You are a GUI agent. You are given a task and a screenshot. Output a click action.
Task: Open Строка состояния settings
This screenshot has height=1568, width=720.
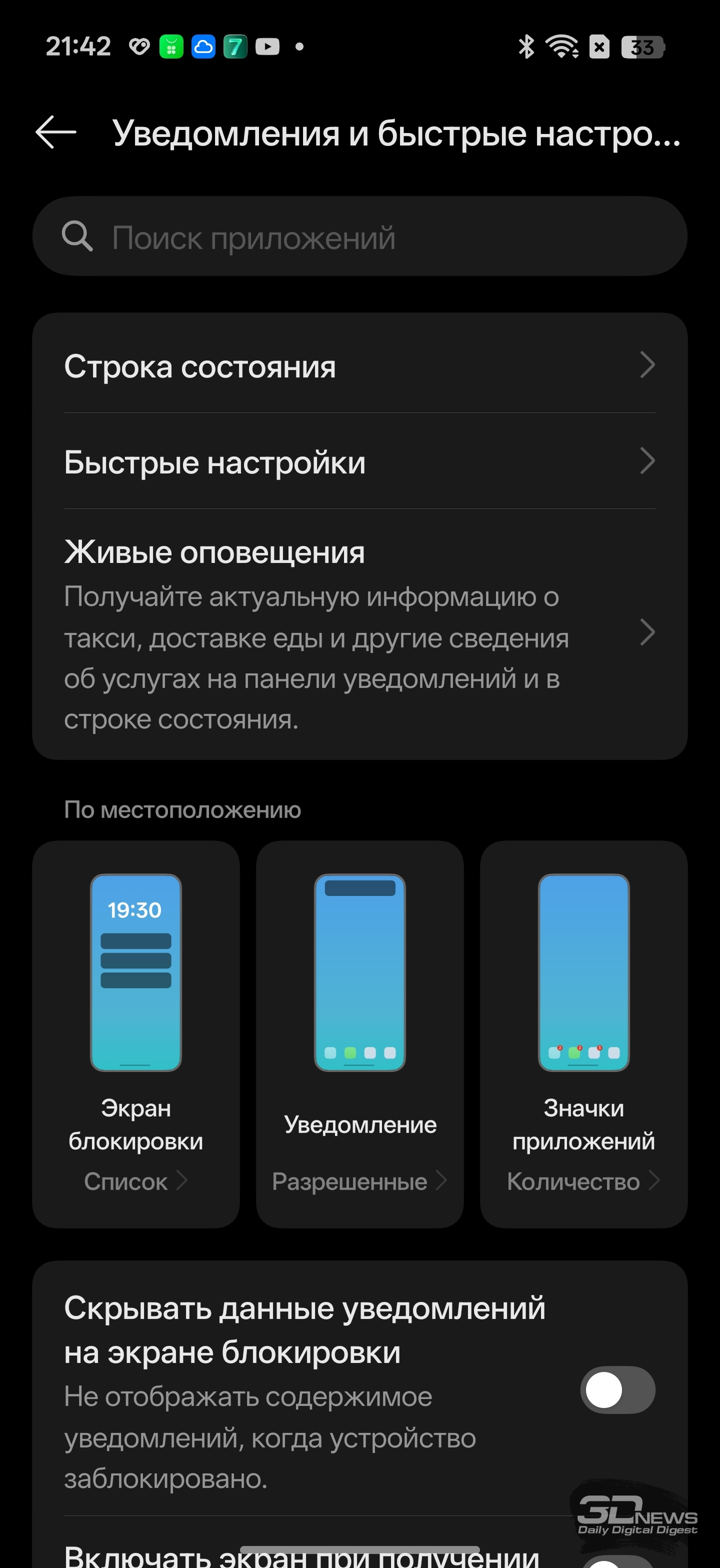coord(359,366)
